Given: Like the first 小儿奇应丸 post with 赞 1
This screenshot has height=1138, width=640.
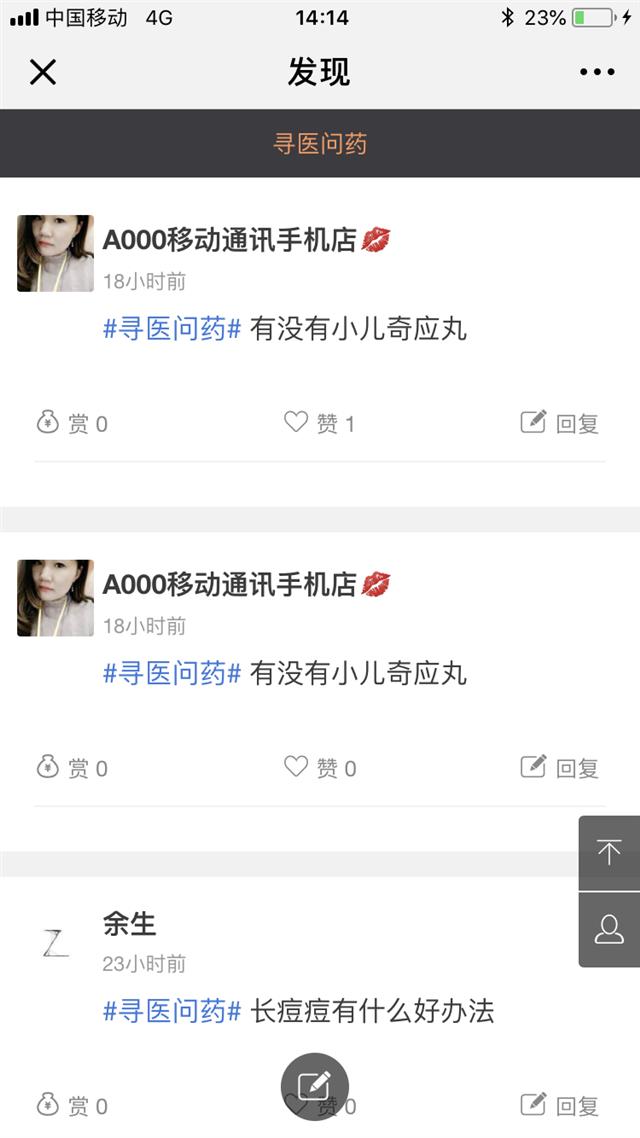Looking at the screenshot, I should (x=319, y=423).
